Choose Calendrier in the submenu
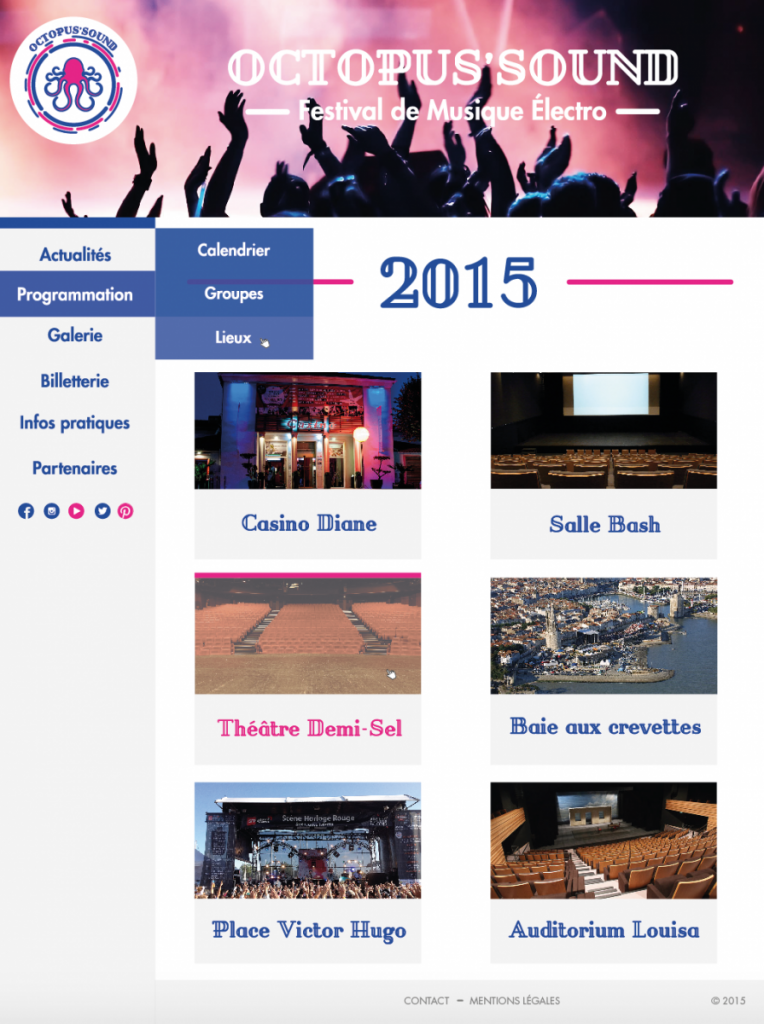 click(x=234, y=250)
